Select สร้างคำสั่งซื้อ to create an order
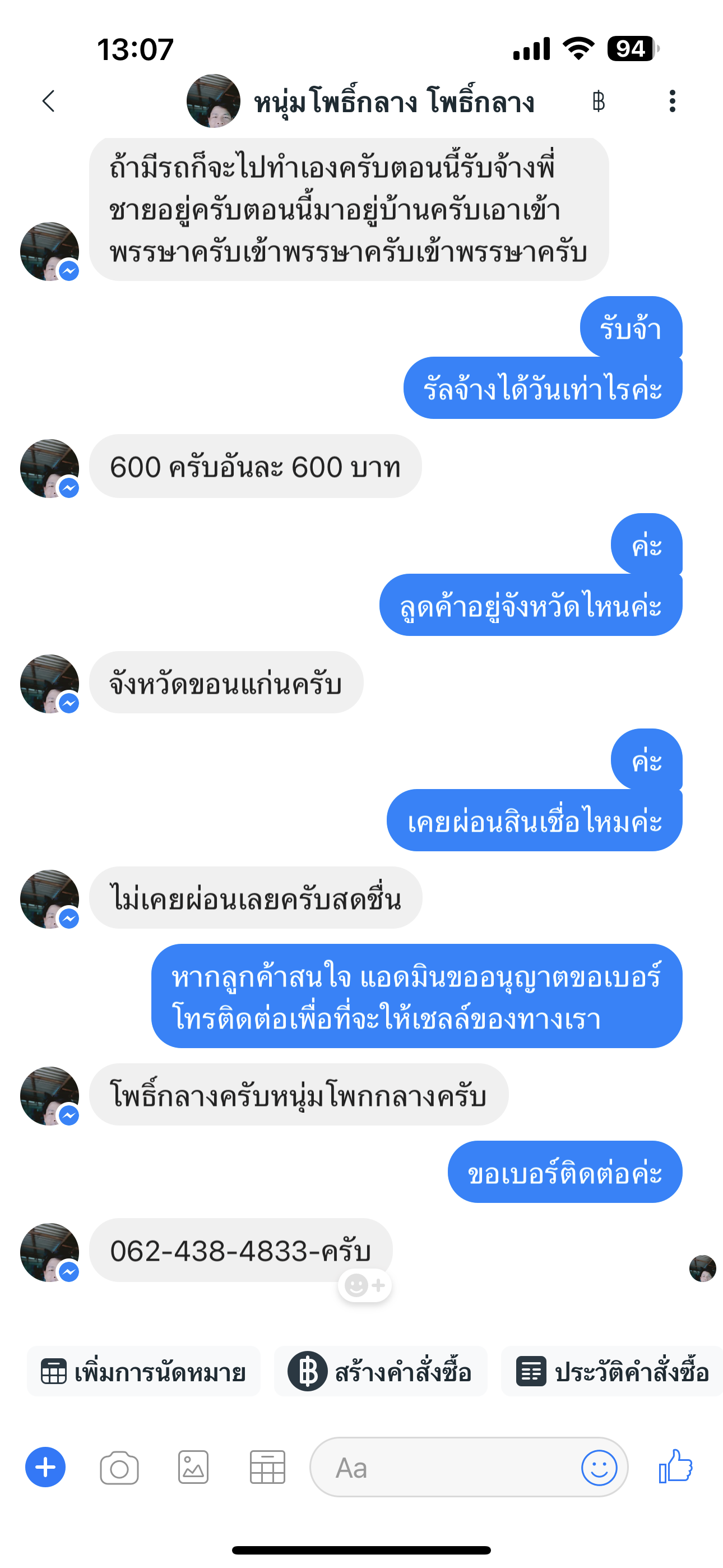This screenshot has height=1568, width=723. [381, 1372]
